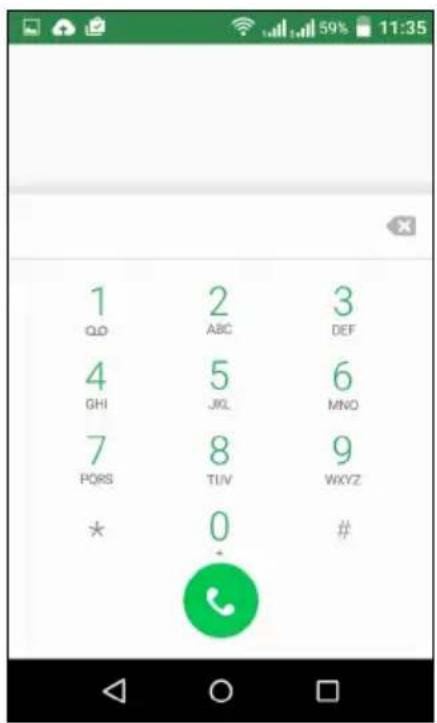Start the call with green phone button
Screen dimensions: 437x723
(x=221, y=601)
